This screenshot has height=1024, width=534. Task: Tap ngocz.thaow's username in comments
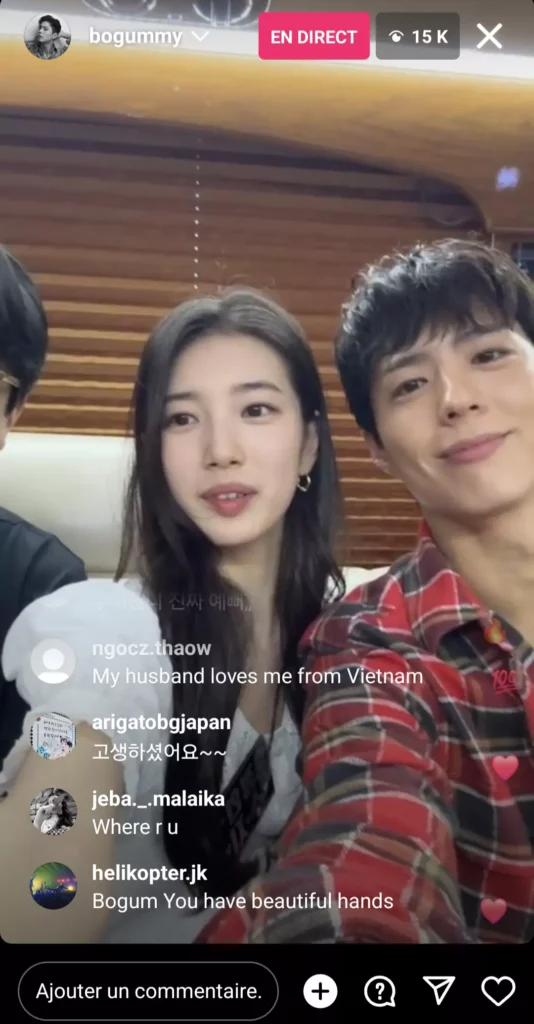[x=151, y=648]
